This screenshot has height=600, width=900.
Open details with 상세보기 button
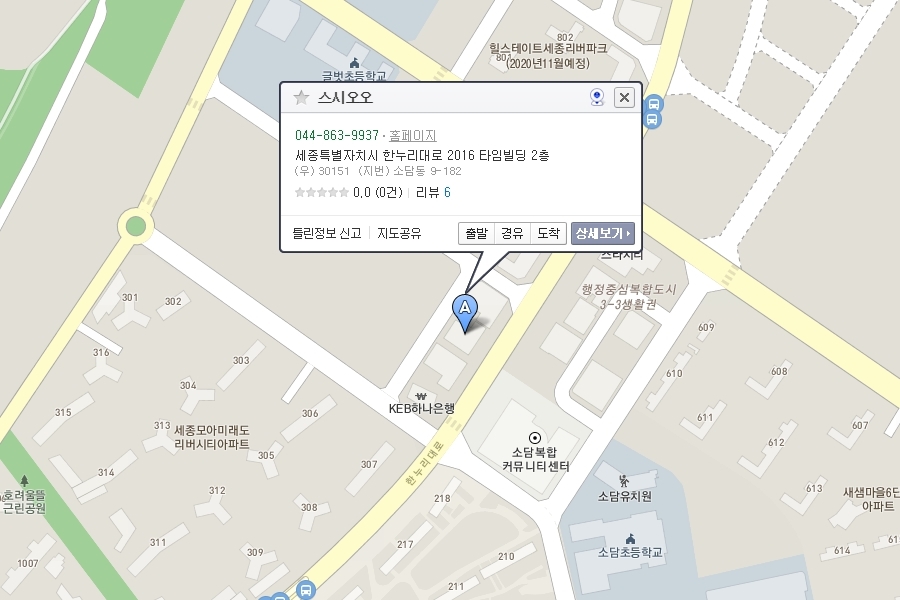[x=603, y=233]
